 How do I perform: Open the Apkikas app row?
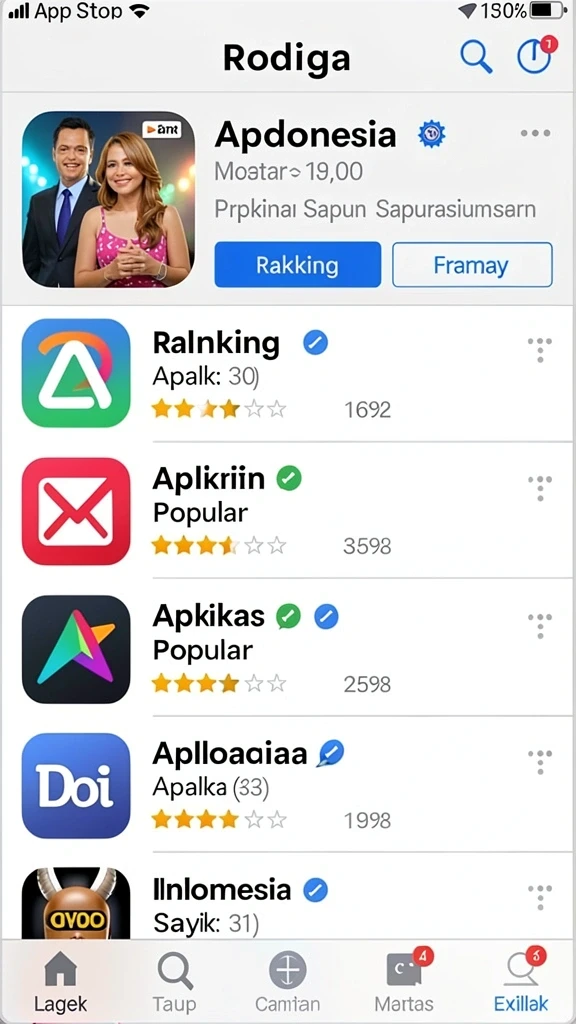(288, 648)
